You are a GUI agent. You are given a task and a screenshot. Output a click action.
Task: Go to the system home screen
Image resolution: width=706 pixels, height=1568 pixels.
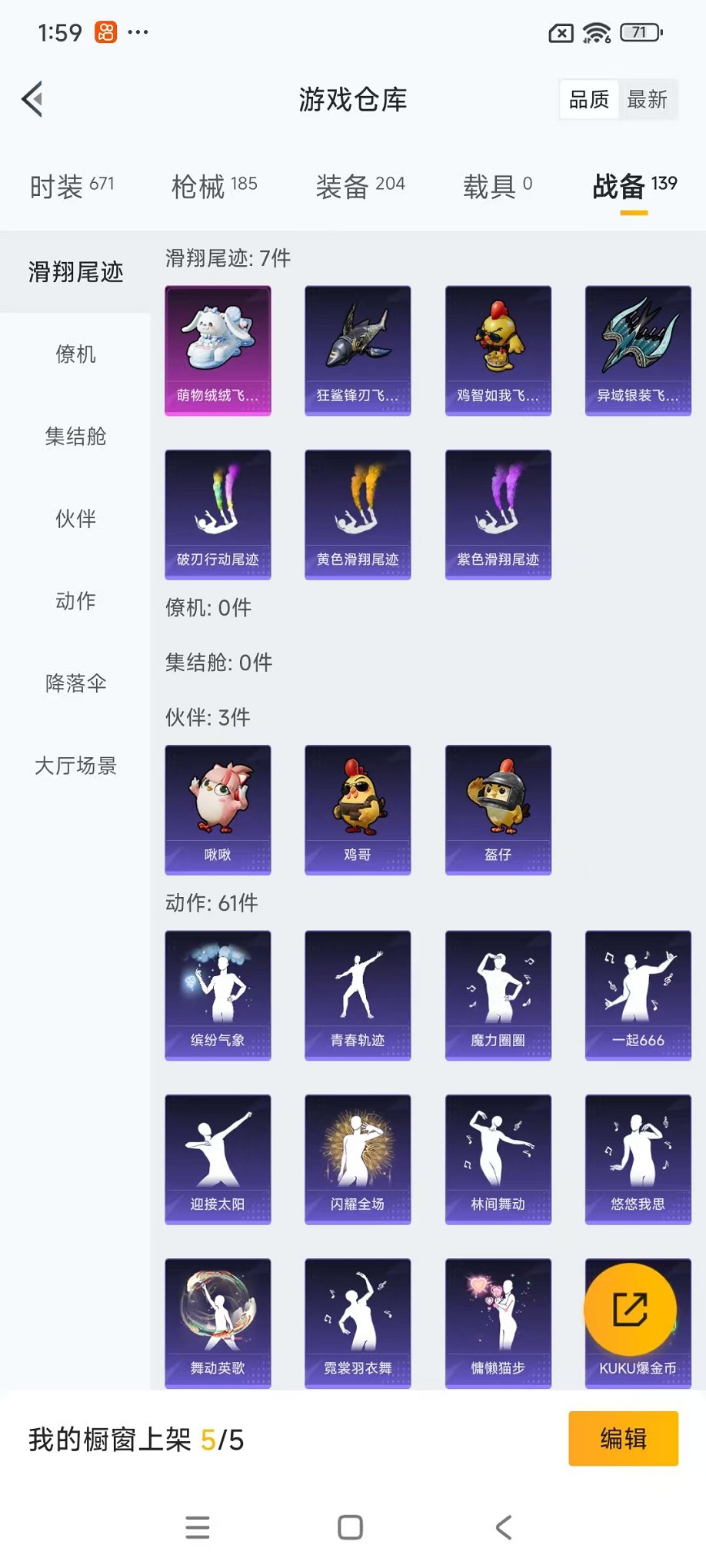click(x=351, y=1527)
